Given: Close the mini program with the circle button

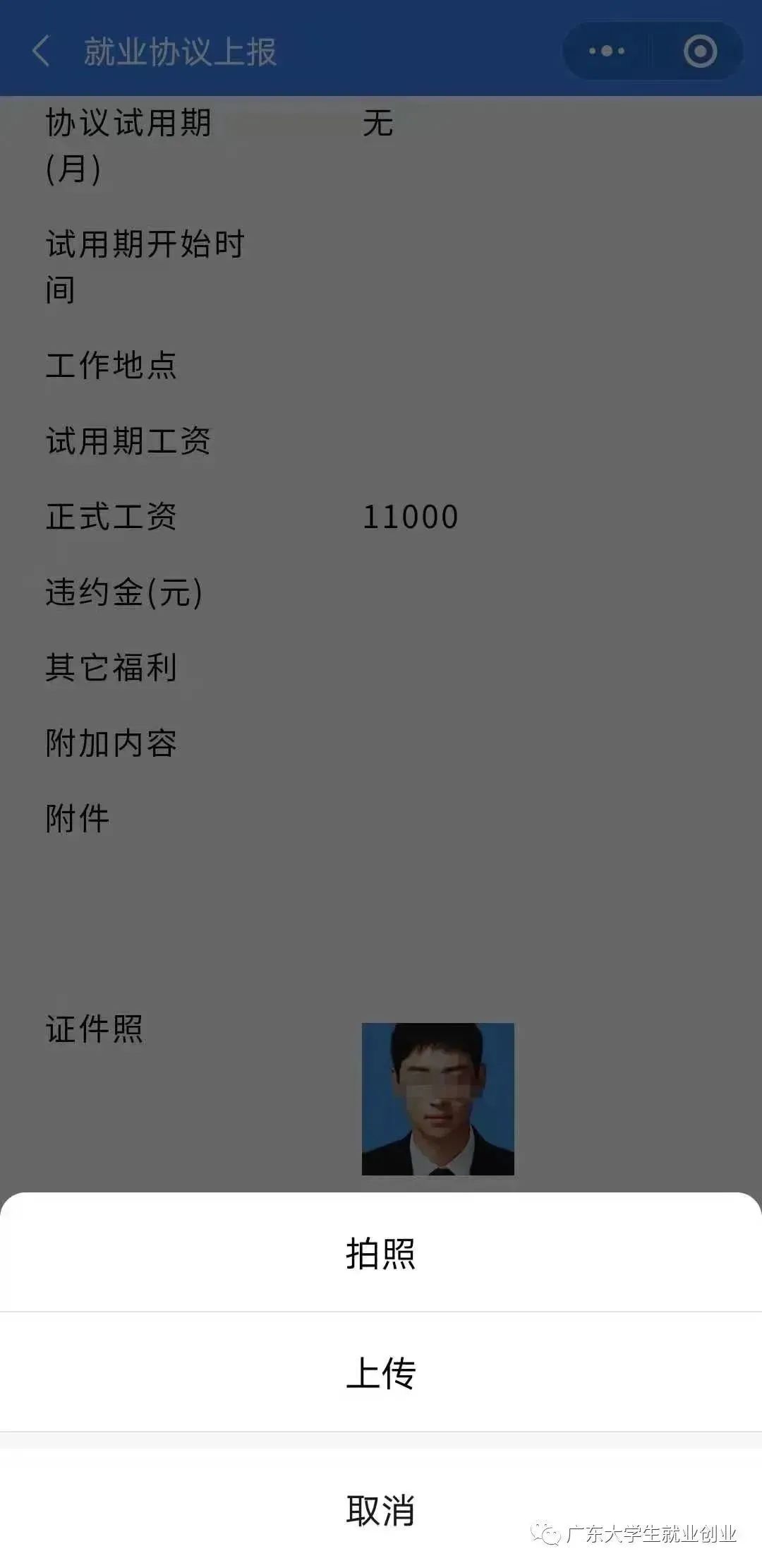Looking at the screenshot, I should tap(700, 52).
